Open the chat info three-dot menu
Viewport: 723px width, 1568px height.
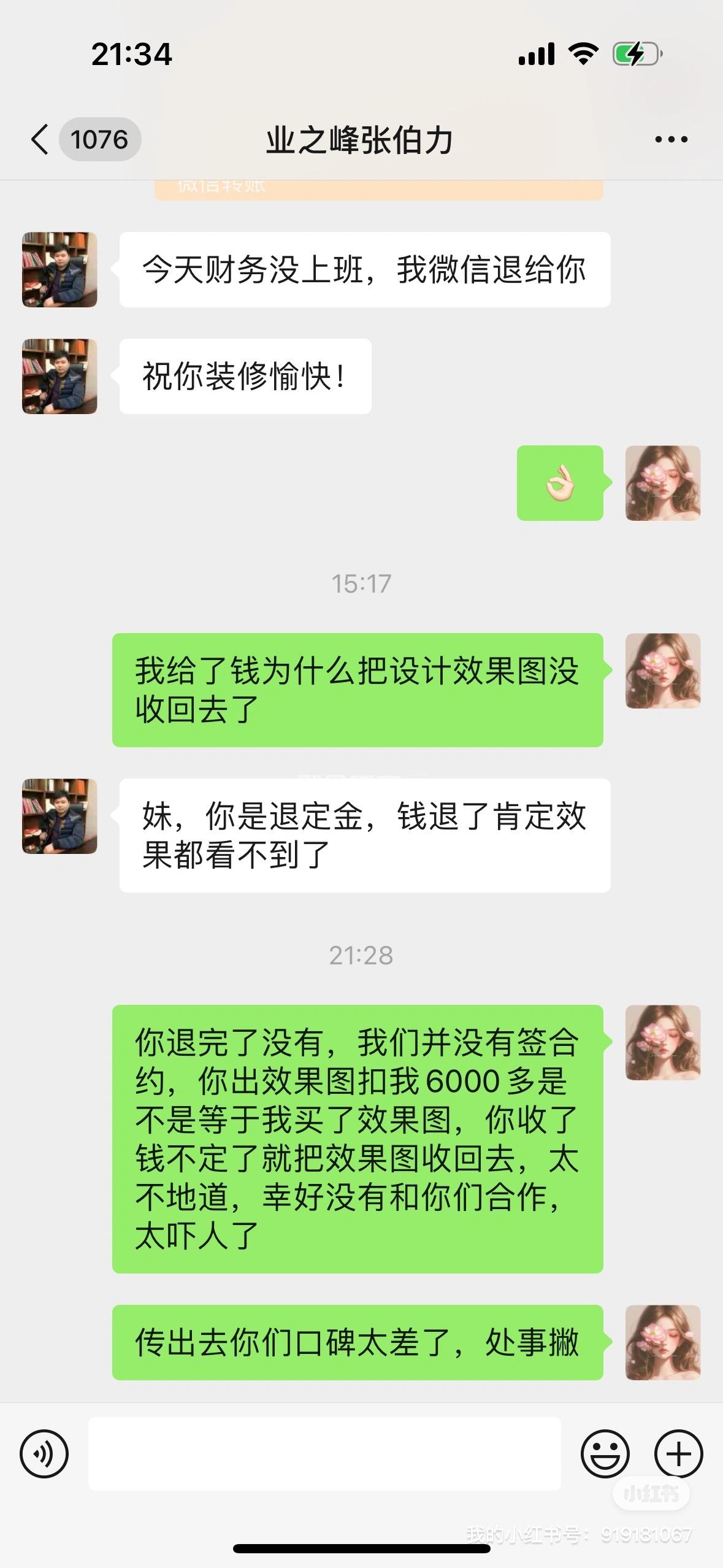pyautogui.click(x=671, y=140)
